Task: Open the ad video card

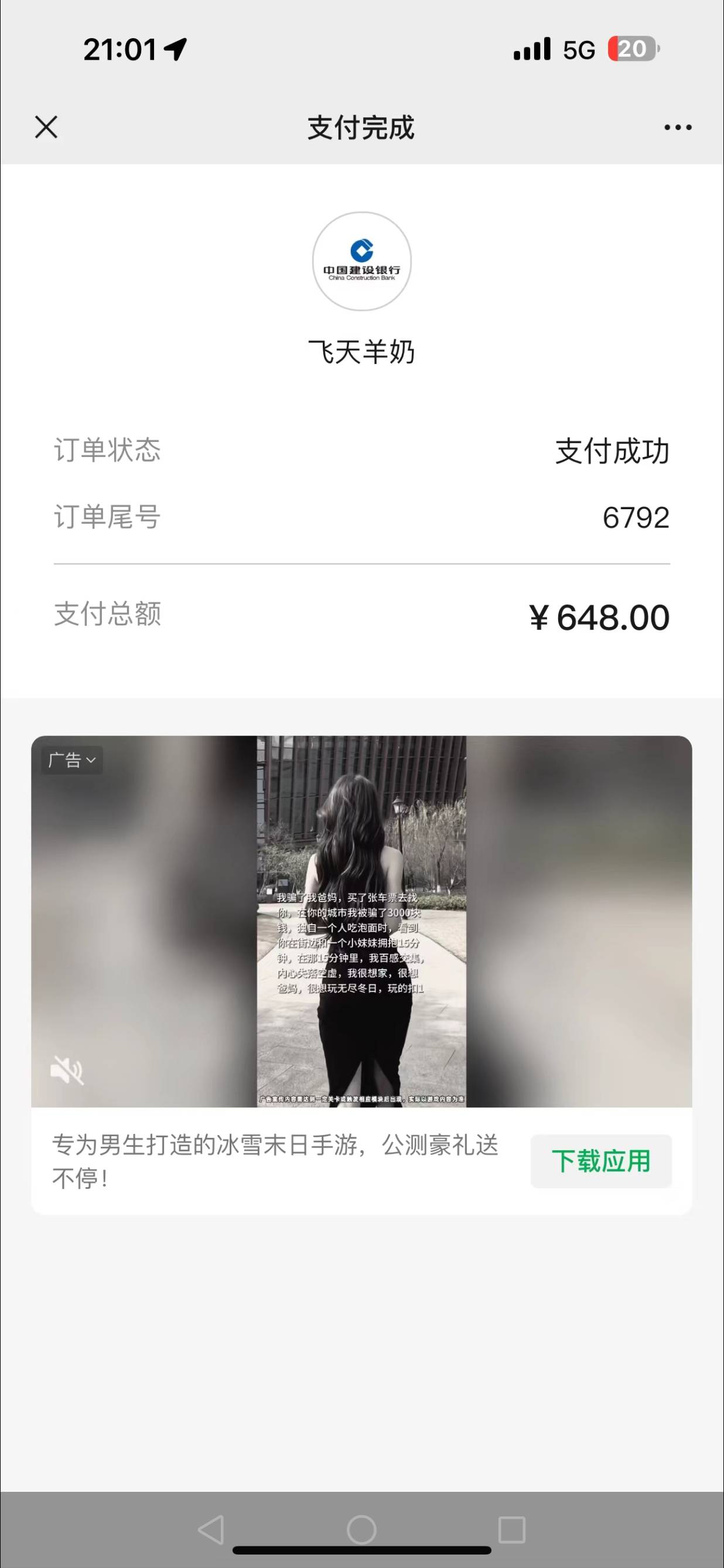Action: click(x=361, y=921)
